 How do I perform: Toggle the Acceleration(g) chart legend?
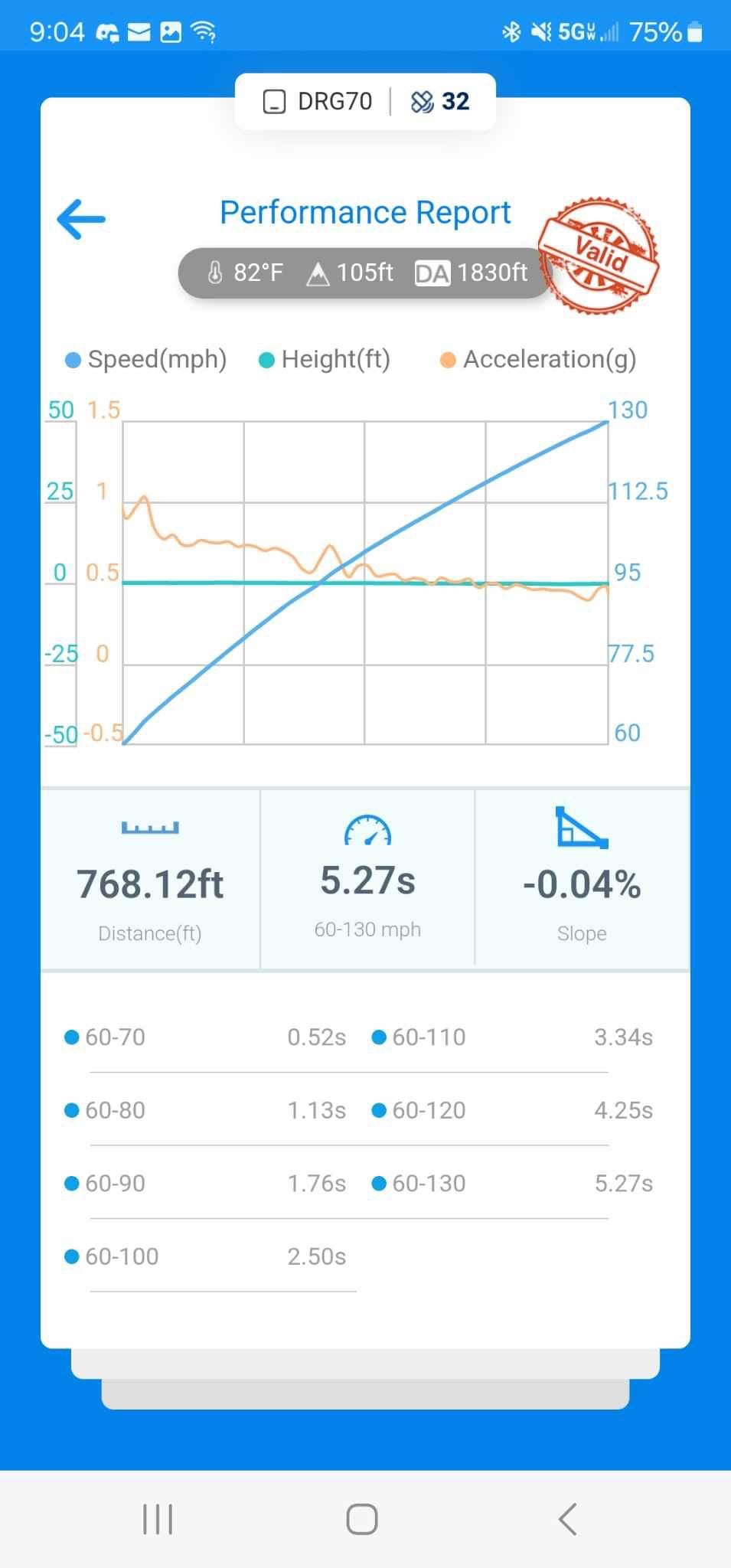click(x=539, y=359)
